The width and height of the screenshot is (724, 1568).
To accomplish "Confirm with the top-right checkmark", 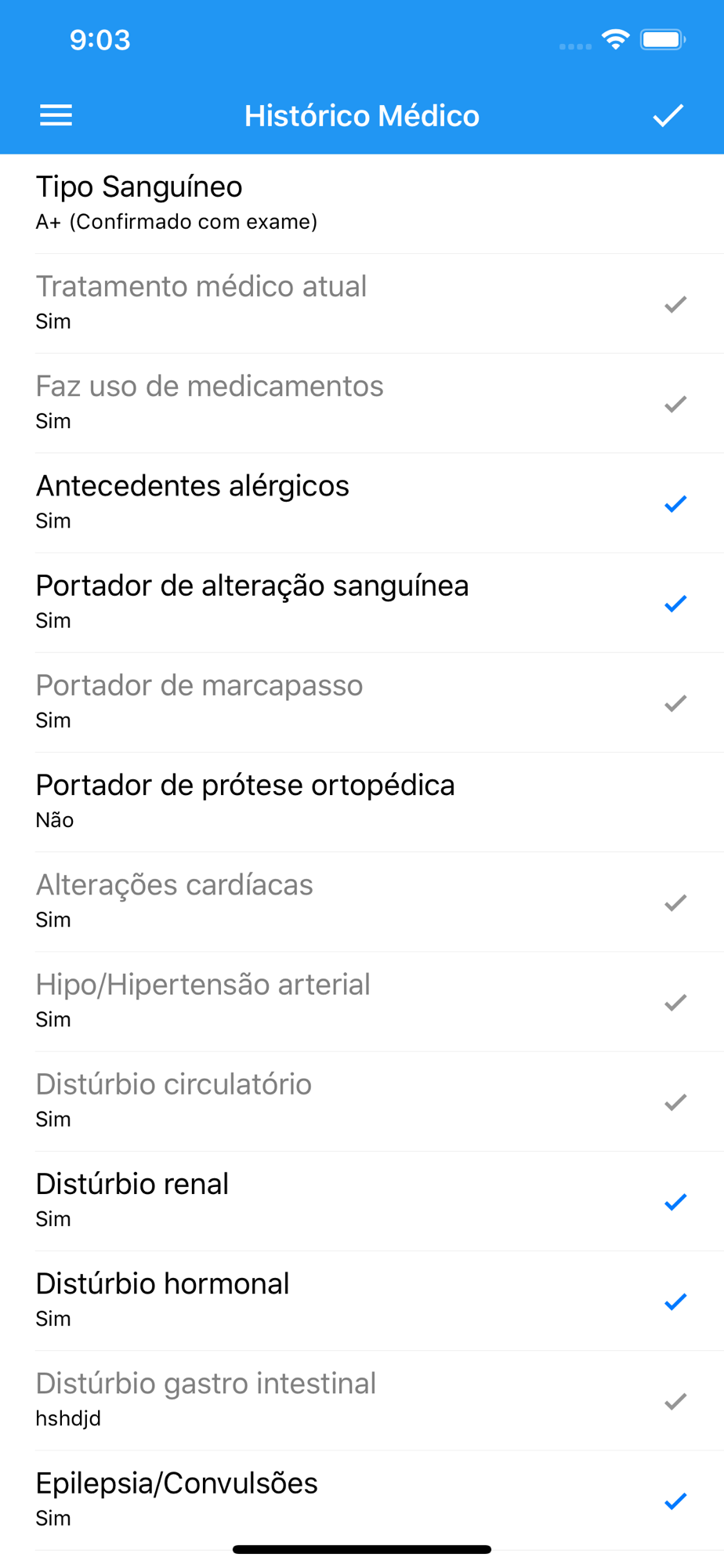I will tap(668, 115).
